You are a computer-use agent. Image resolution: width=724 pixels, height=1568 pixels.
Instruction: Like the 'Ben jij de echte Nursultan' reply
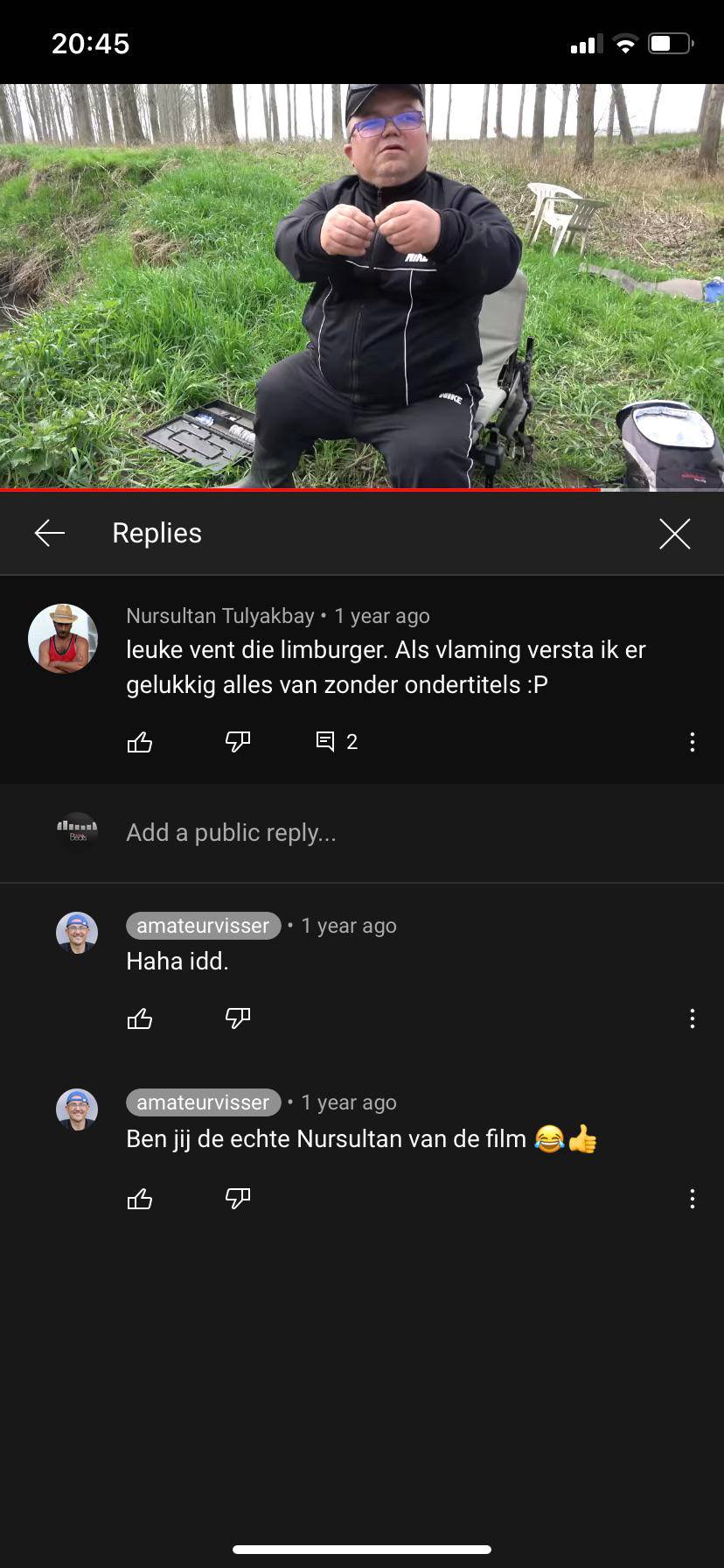pos(140,1198)
